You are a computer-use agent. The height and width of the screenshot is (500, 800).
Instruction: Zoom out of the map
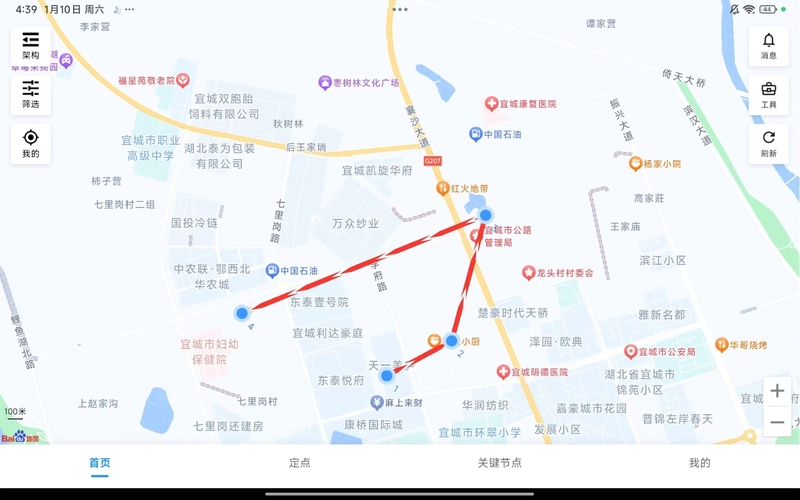(777, 423)
